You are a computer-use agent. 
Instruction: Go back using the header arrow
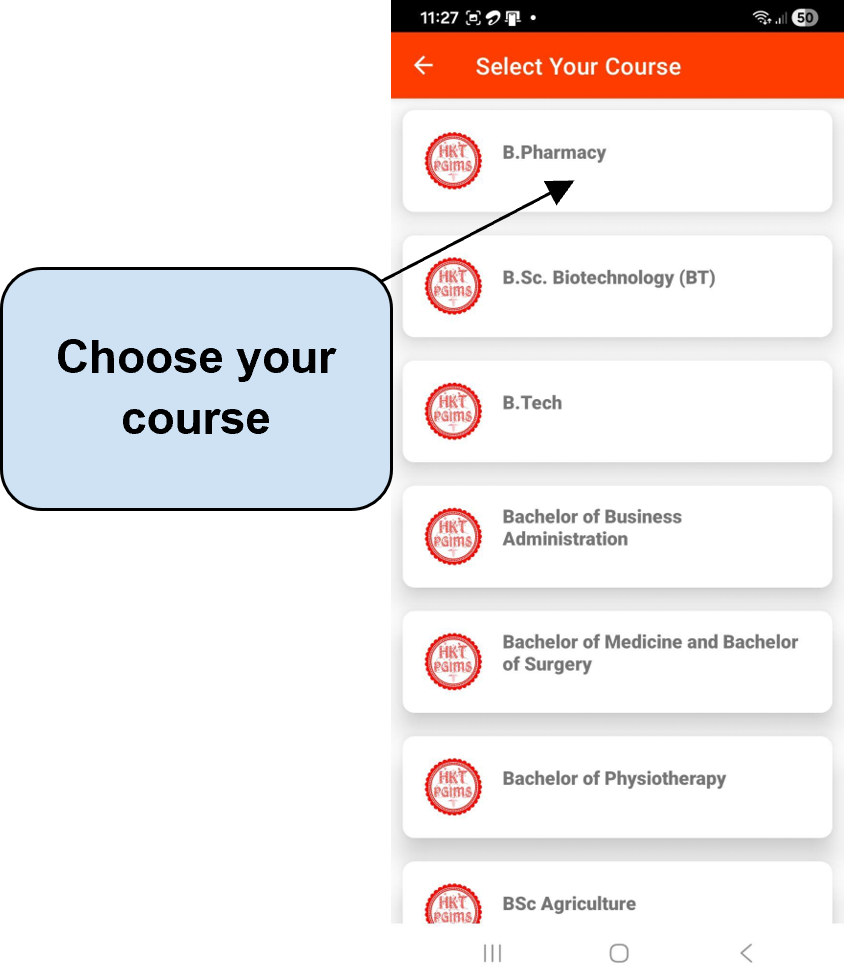pyautogui.click(x=423, y=66)
